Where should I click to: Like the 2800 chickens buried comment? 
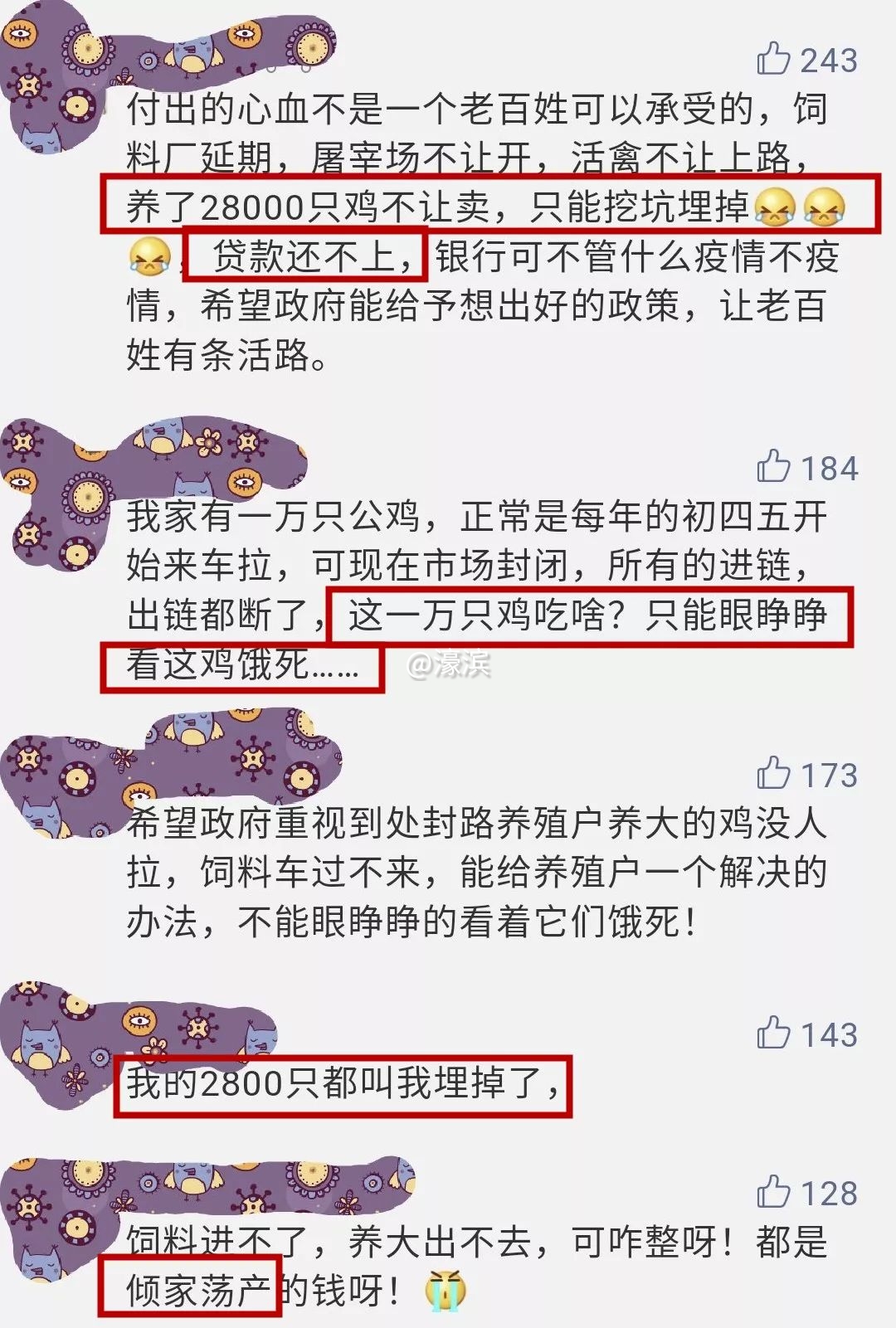pyautogui.click(x=773, y=1034)
